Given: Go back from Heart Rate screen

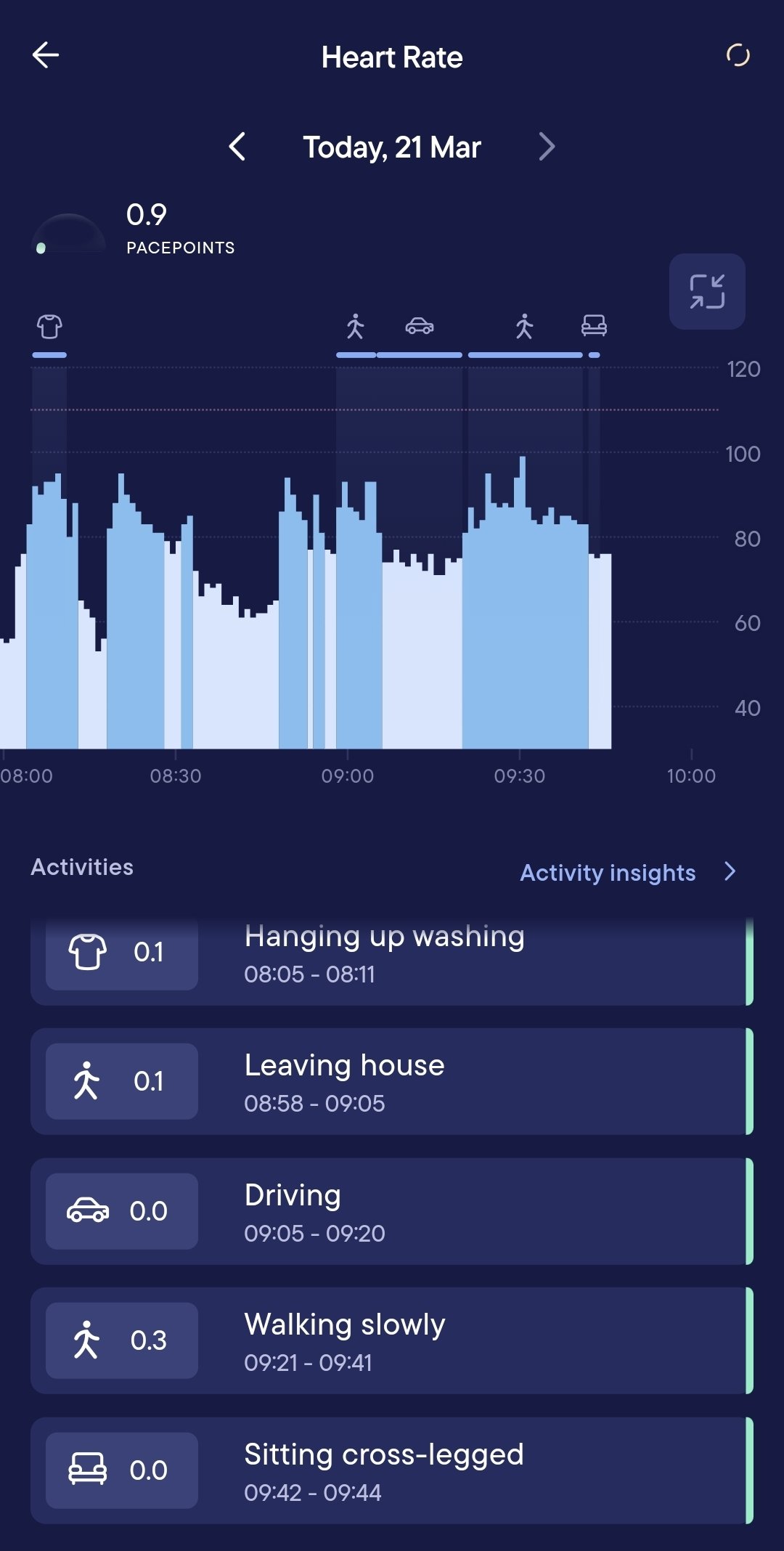Looking at the screenshot, I should [x=46, y=55].
